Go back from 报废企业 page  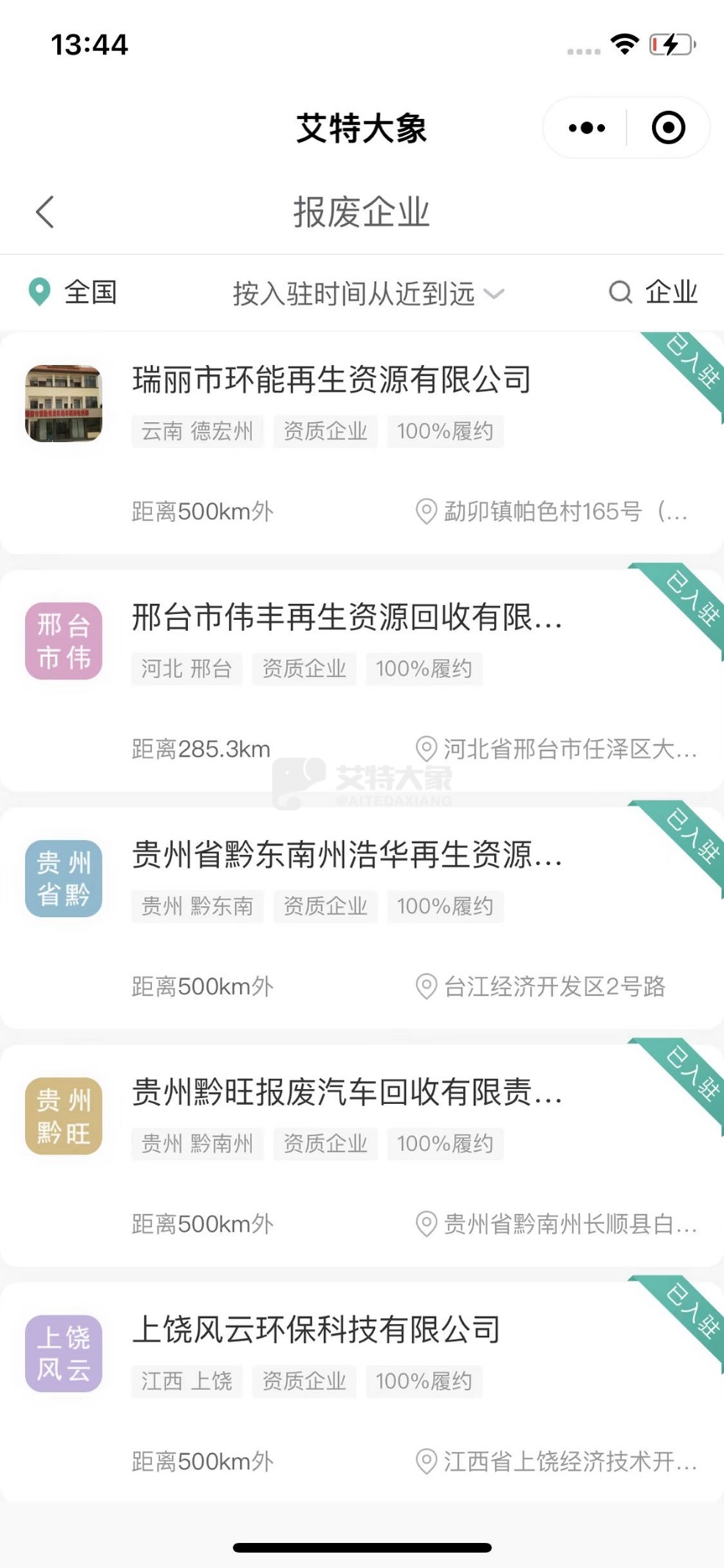click(46, 213)
